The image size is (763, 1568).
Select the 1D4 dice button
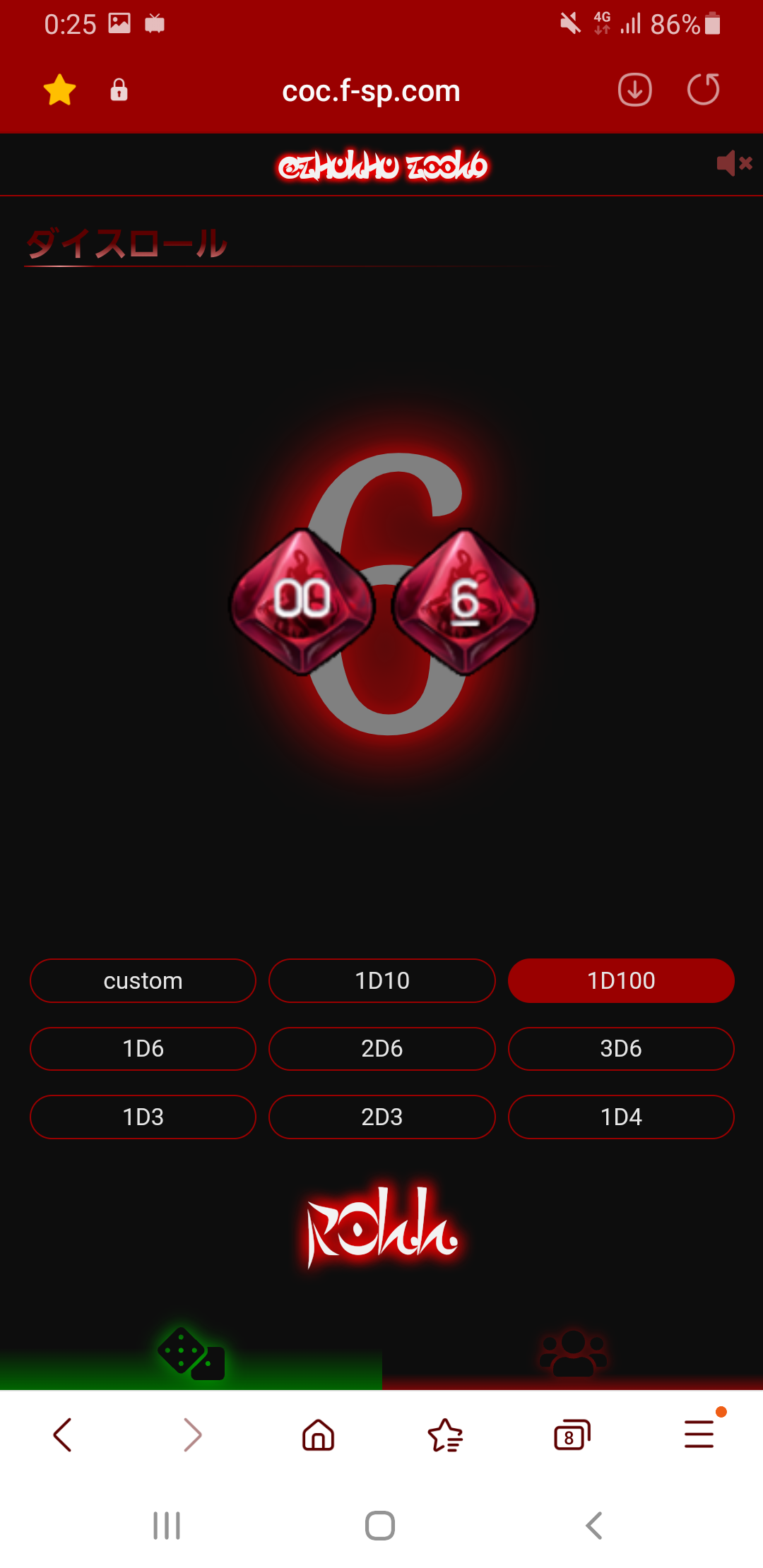621,1117
